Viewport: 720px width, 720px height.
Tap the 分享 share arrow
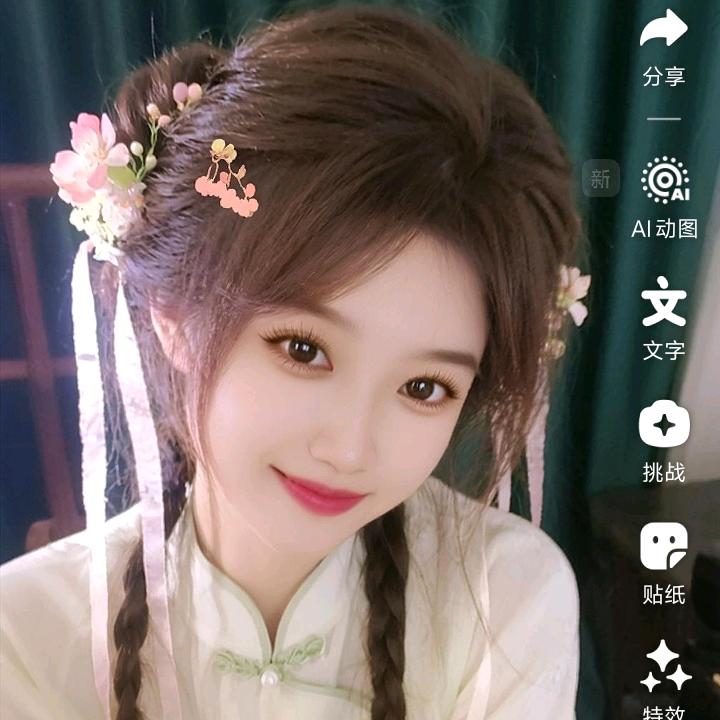[x=664, y=30]
